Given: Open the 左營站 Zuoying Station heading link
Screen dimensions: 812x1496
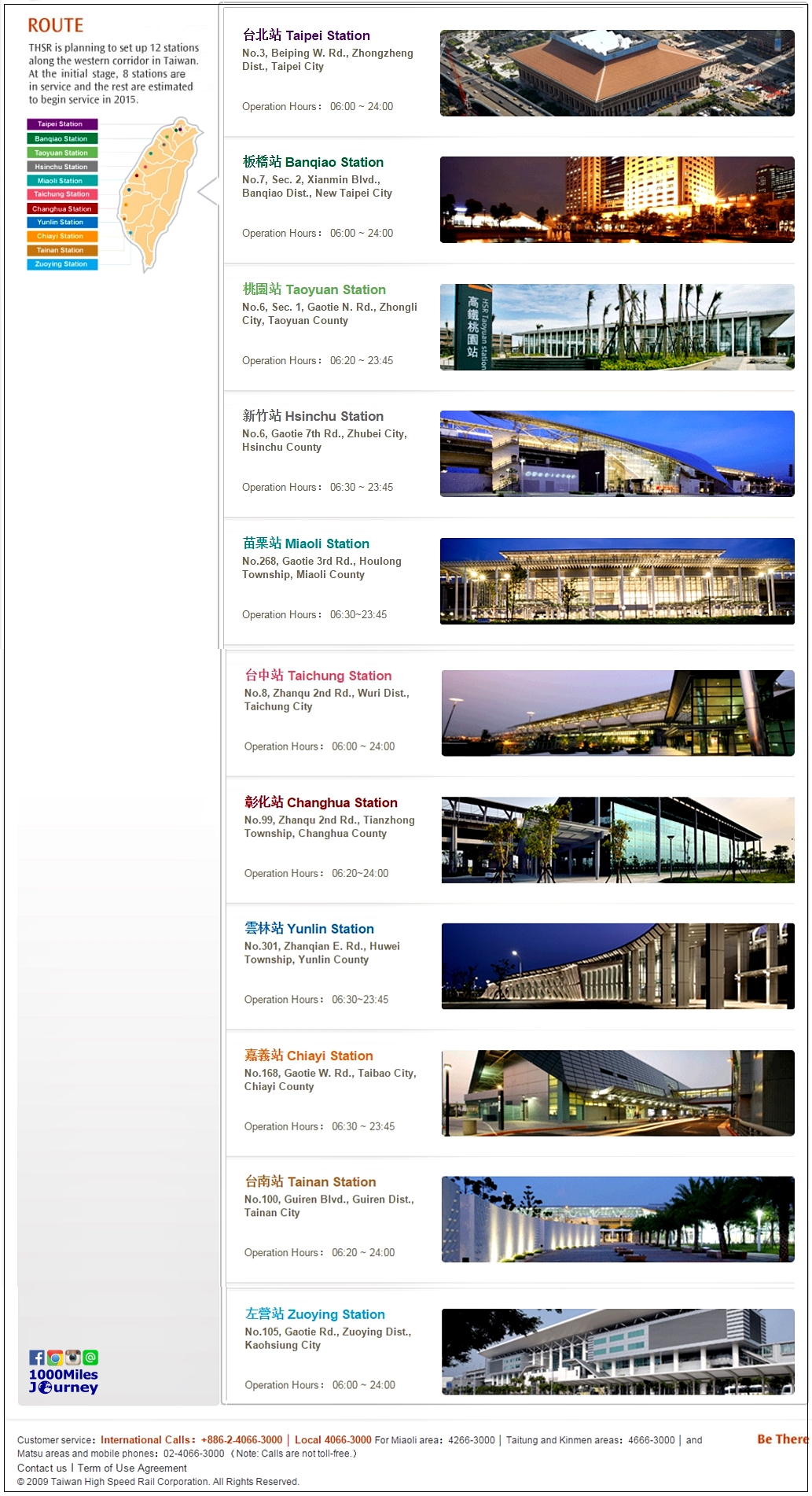Looking at the screenshot, I should 314,1314.
